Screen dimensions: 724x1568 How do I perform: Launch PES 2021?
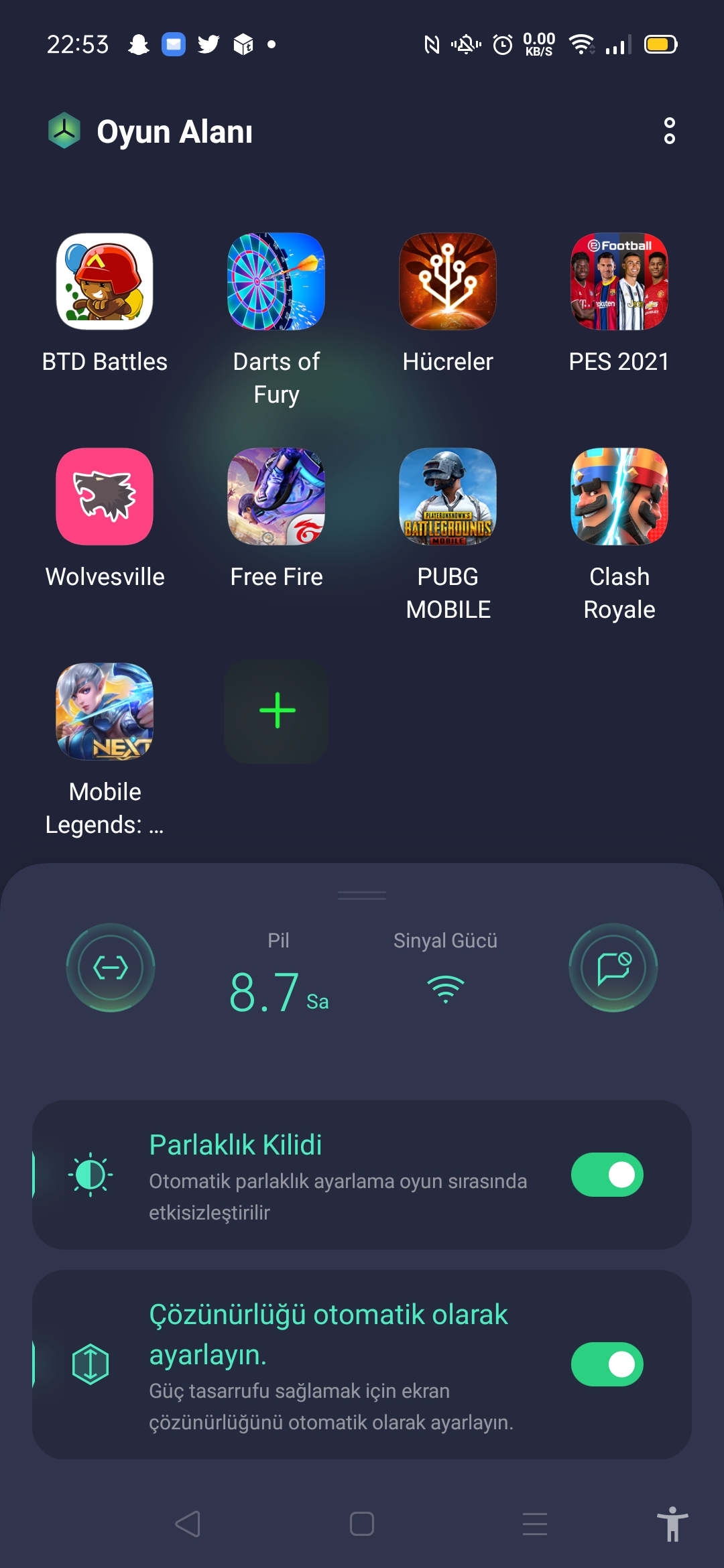click(619, 281)
